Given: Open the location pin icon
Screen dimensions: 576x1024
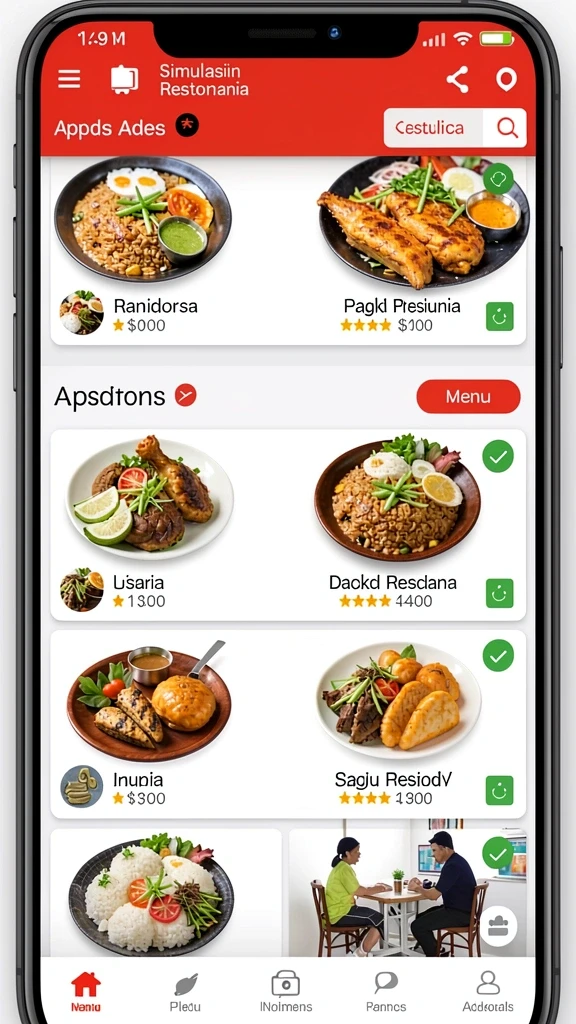Looking at the screenshot, I should (x=506, y=80).
